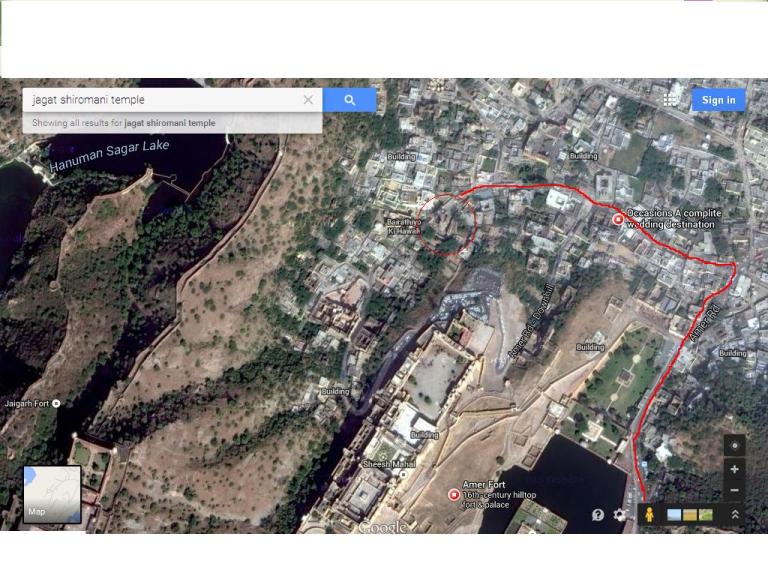Switch to Map view thumbnail
Image resolution: width=768 pixels, height=576 pixels.
(x=52, y=494)
